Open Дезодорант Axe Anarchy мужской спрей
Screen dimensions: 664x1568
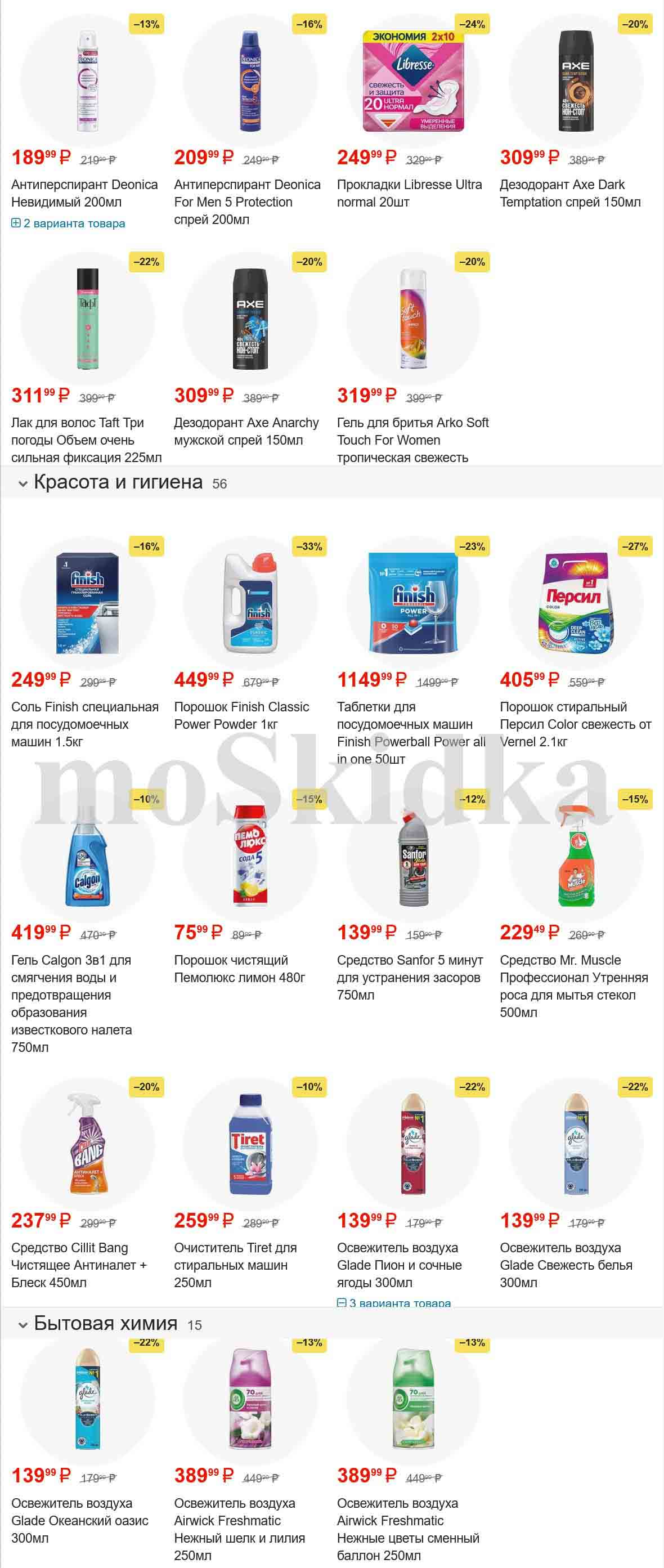pos(246,431)
